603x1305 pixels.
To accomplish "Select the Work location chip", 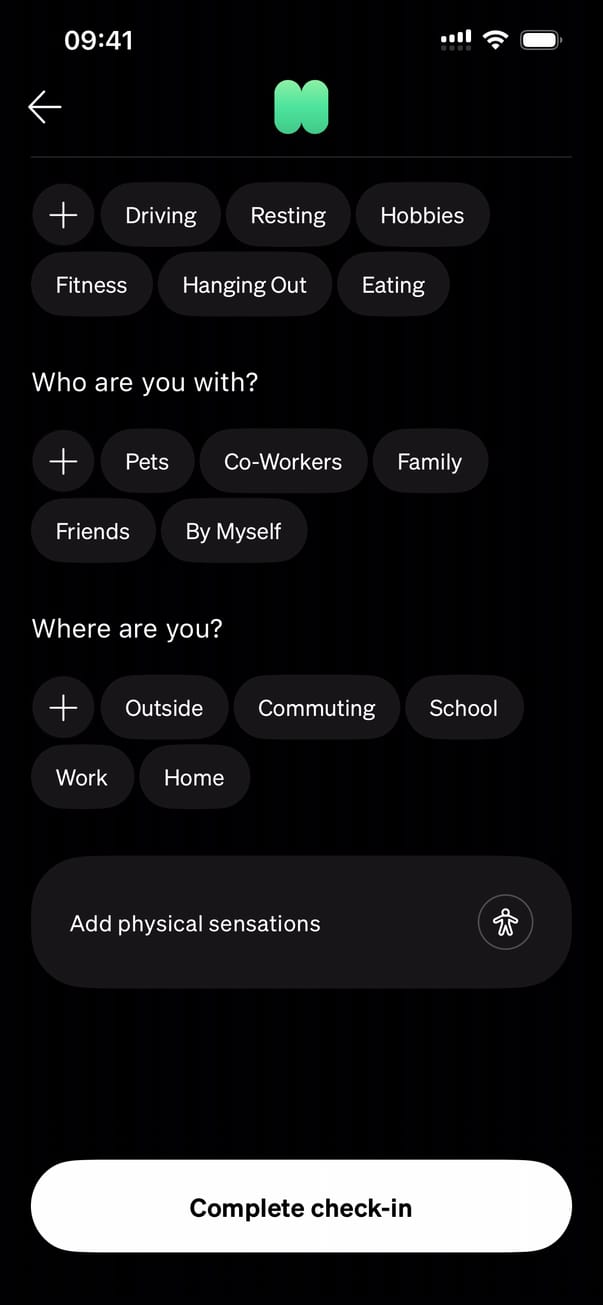I will coord(82,777).
